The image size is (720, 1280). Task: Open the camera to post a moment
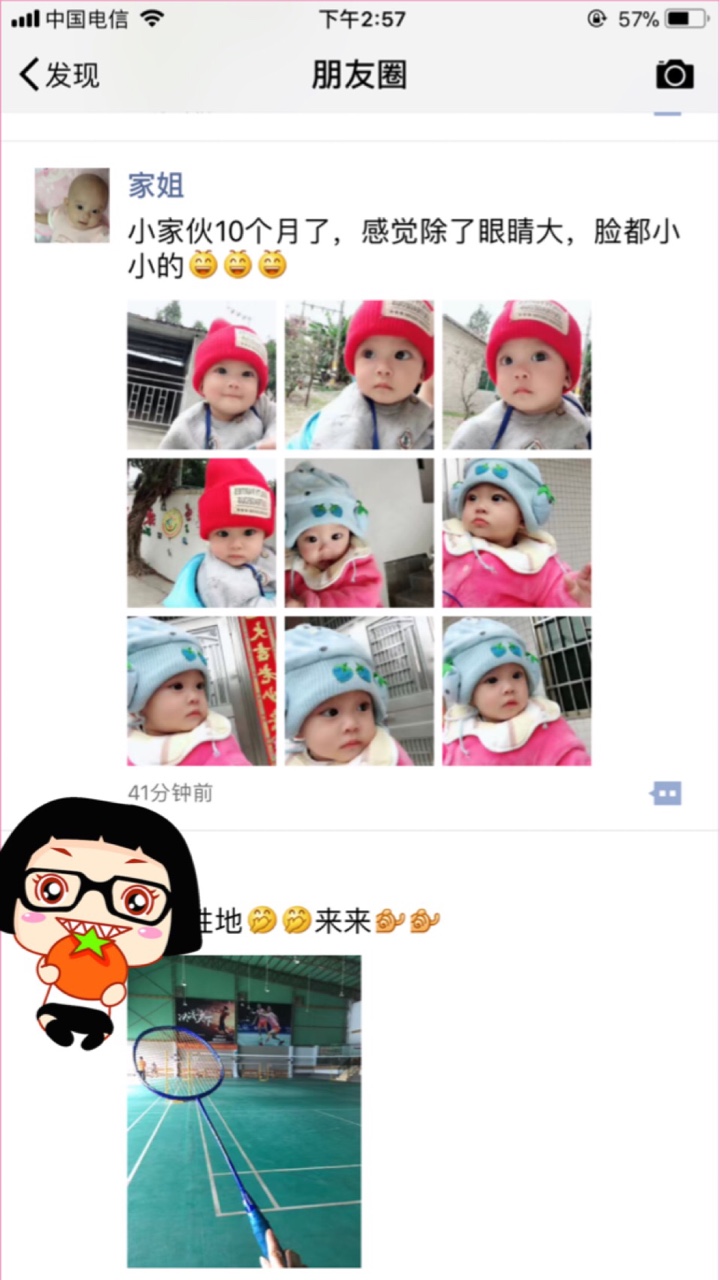click(x=675, y=75)
